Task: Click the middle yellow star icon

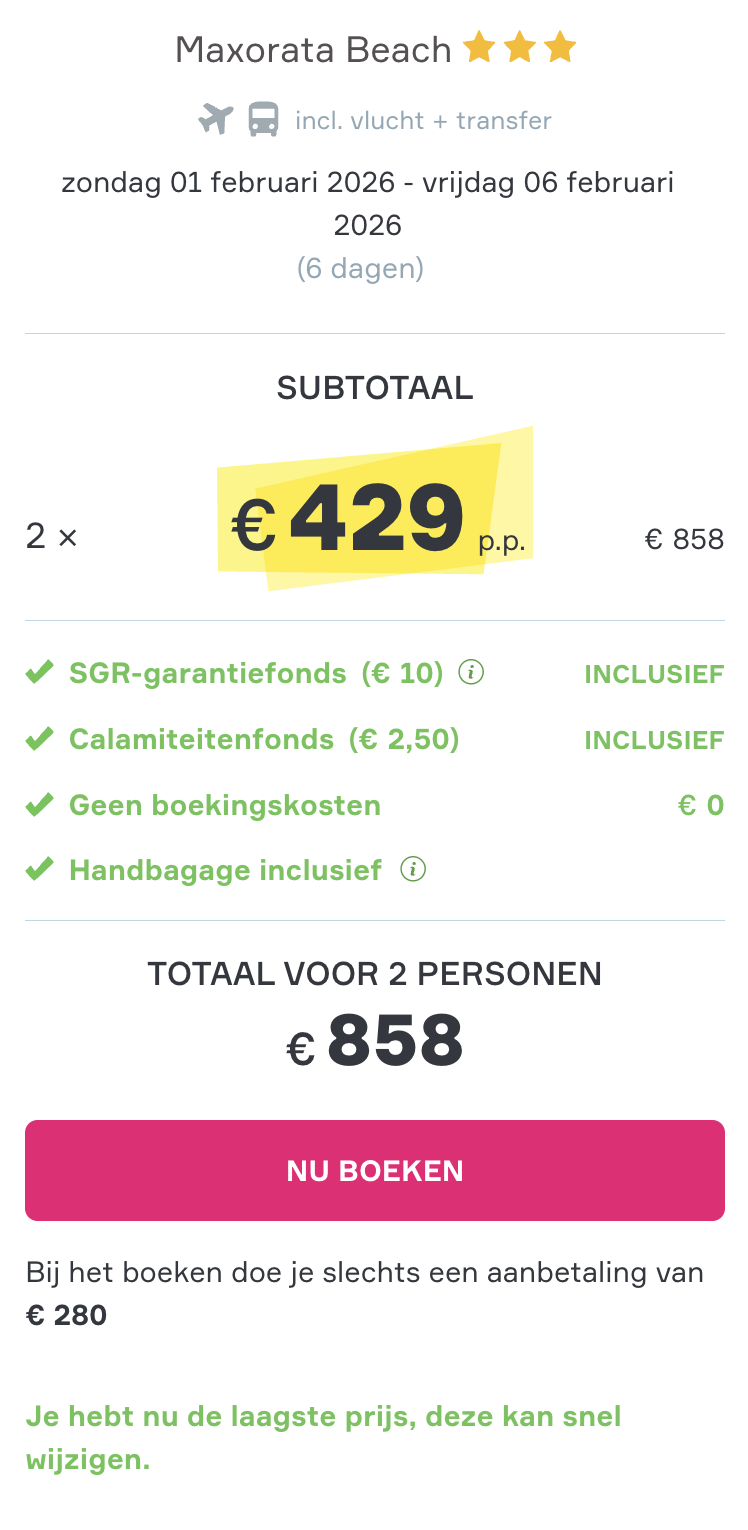Action: point(519,46)
